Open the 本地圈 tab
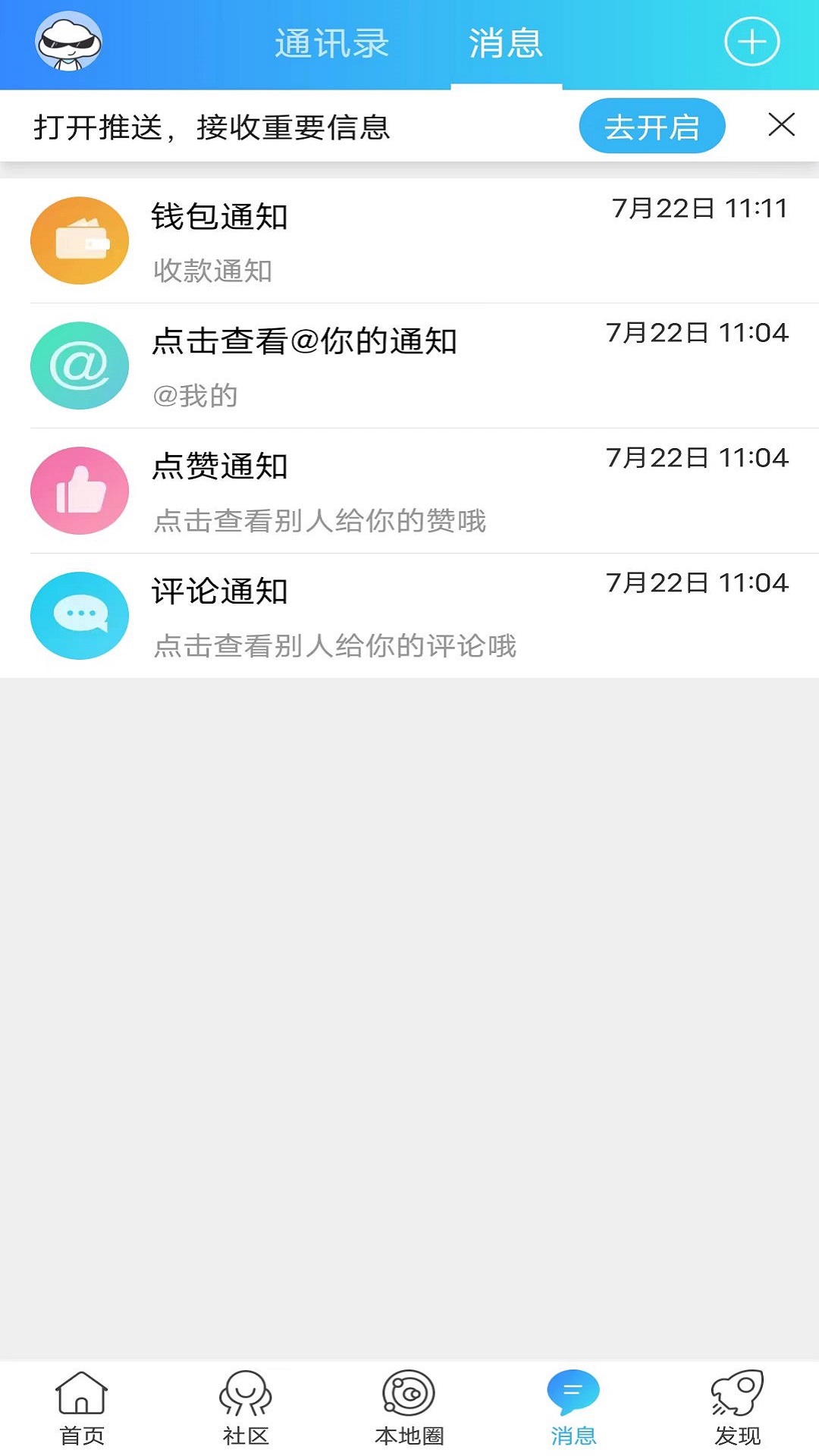 (x=409, y=1407)
